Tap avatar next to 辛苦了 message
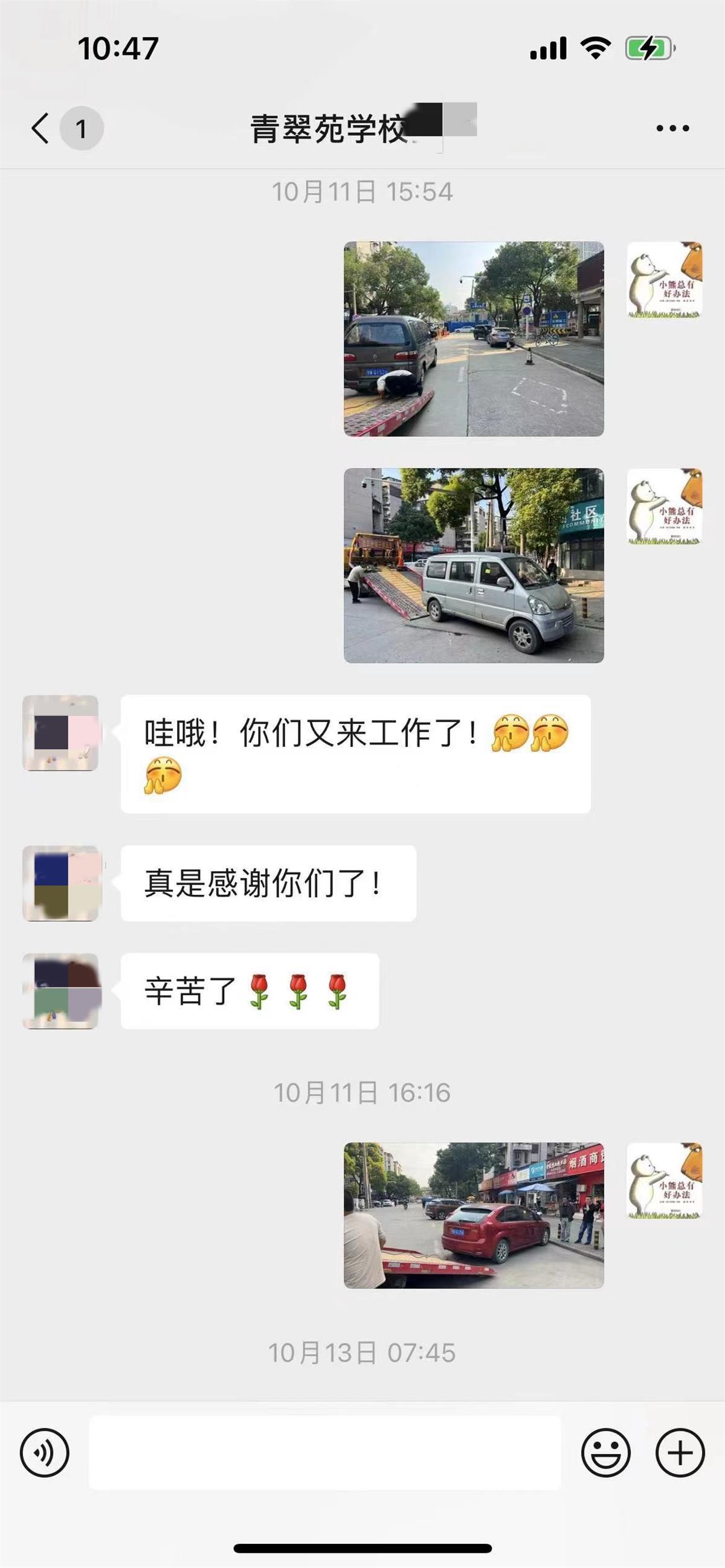725x1568 pixels. [60, 991]
